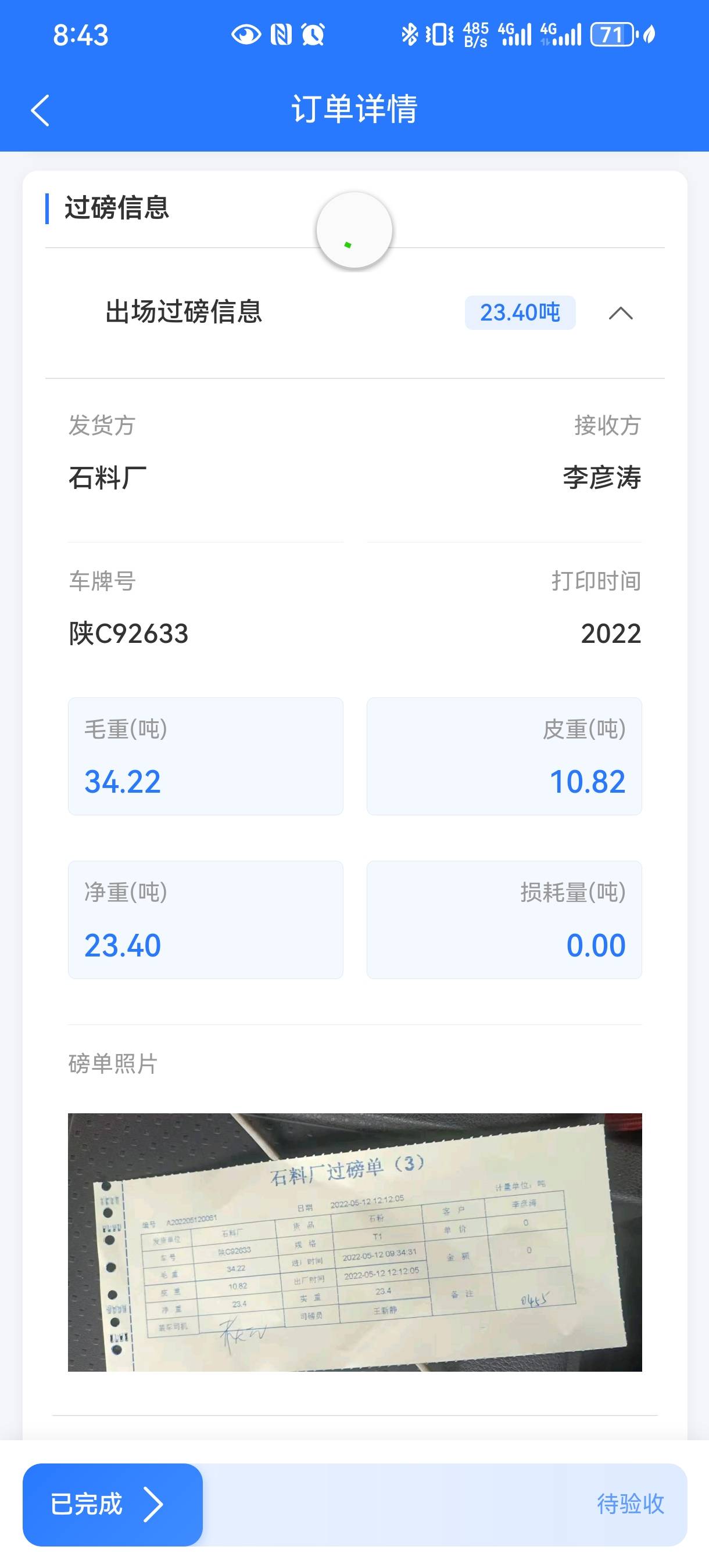
Task: Tap the 已完成 button
Action: [x=113, y=1504]
